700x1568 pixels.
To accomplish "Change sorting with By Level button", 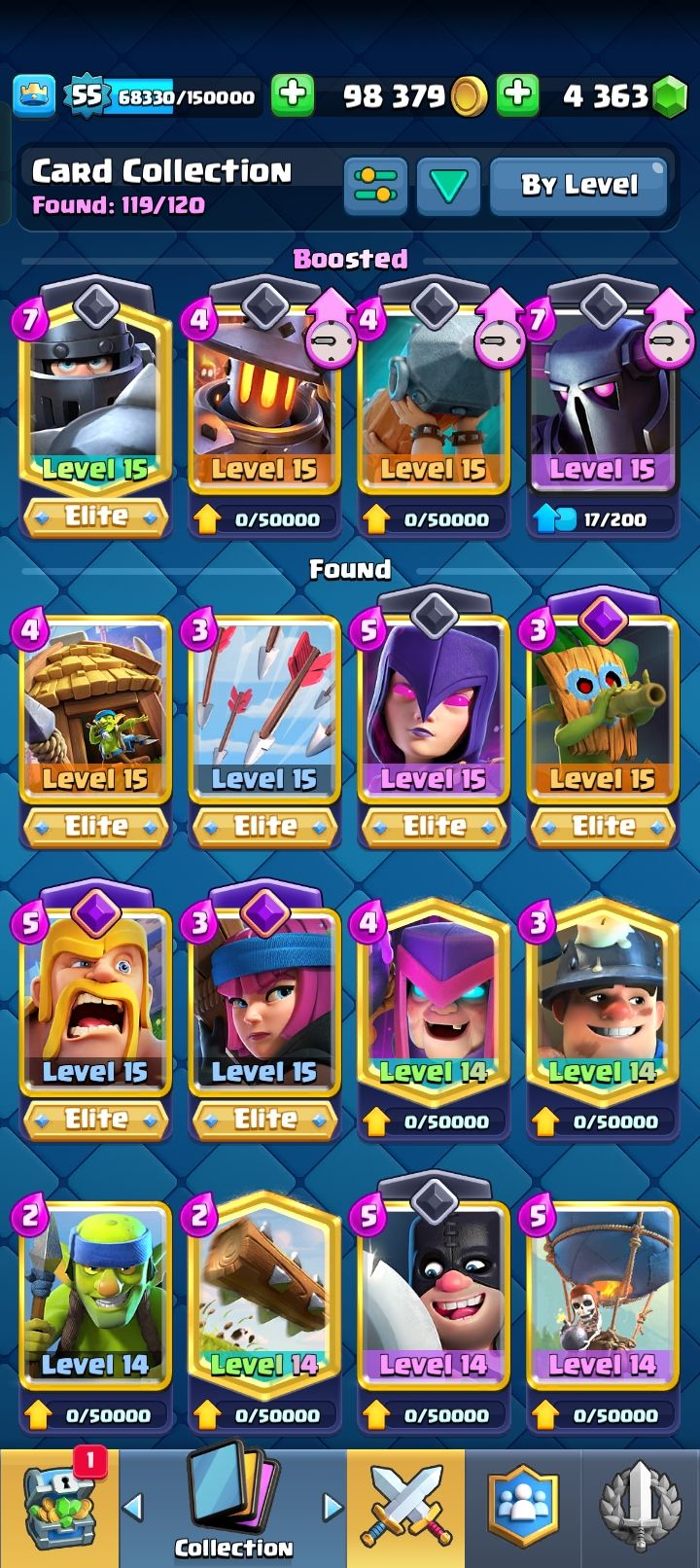I will click(x=579, y=185).
